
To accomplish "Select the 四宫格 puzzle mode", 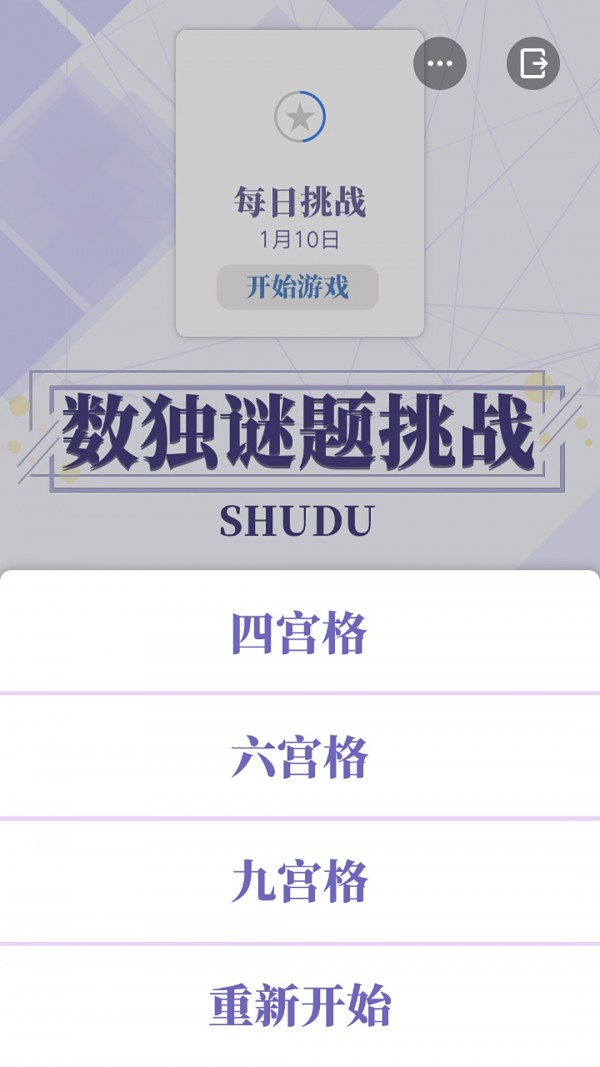I will (299, 633).
